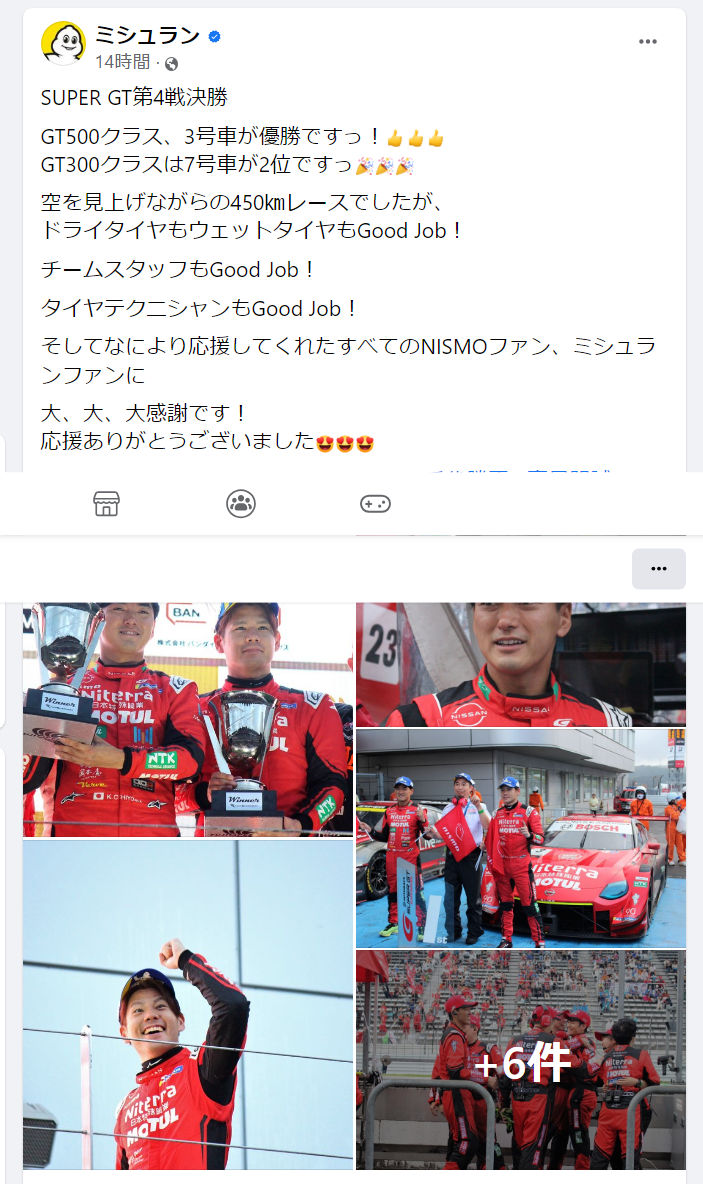The height and width of the screenshot is (1188, 703).
Task: Open the photo of two drivers holding trophies
Action: coord(188,719)
